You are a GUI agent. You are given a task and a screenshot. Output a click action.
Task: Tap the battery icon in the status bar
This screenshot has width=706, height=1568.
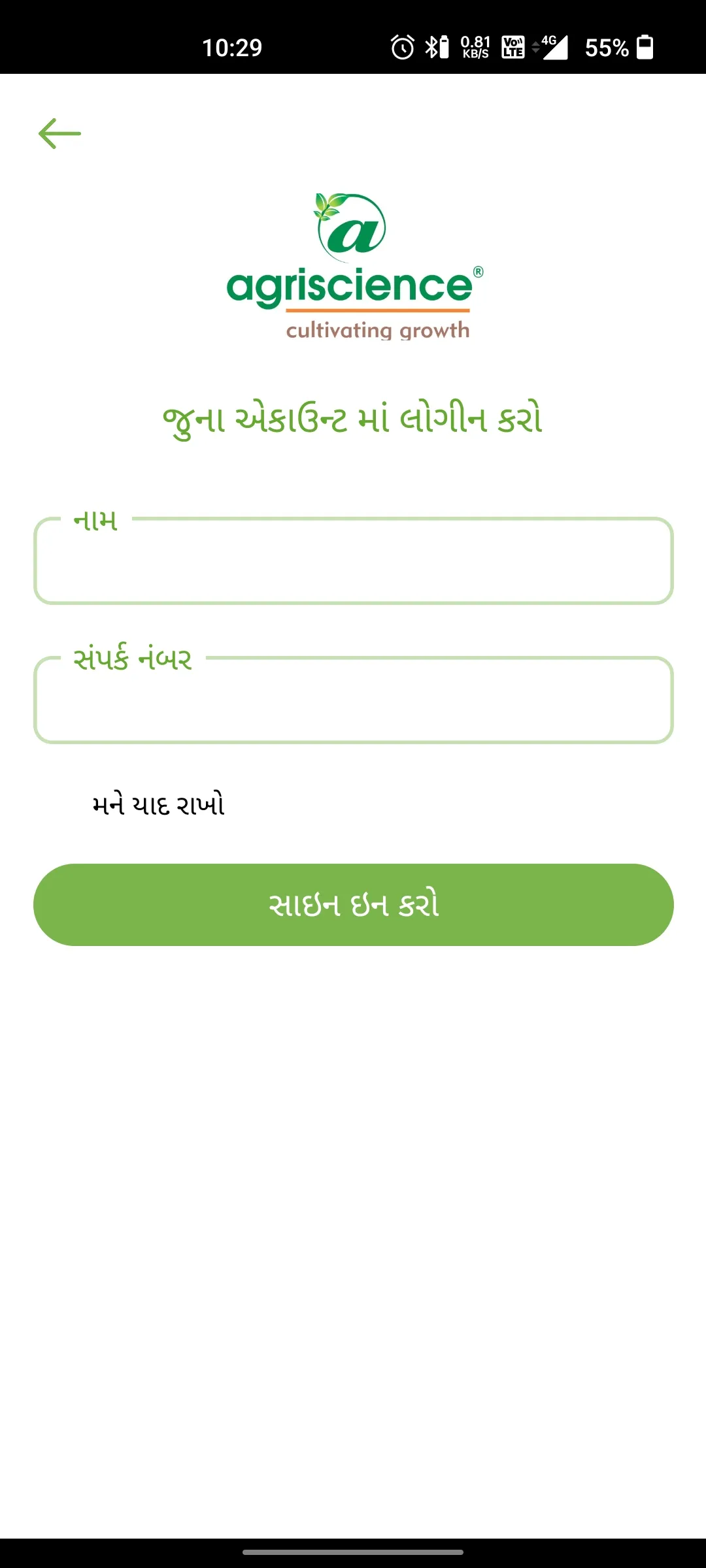coord(644,46)
